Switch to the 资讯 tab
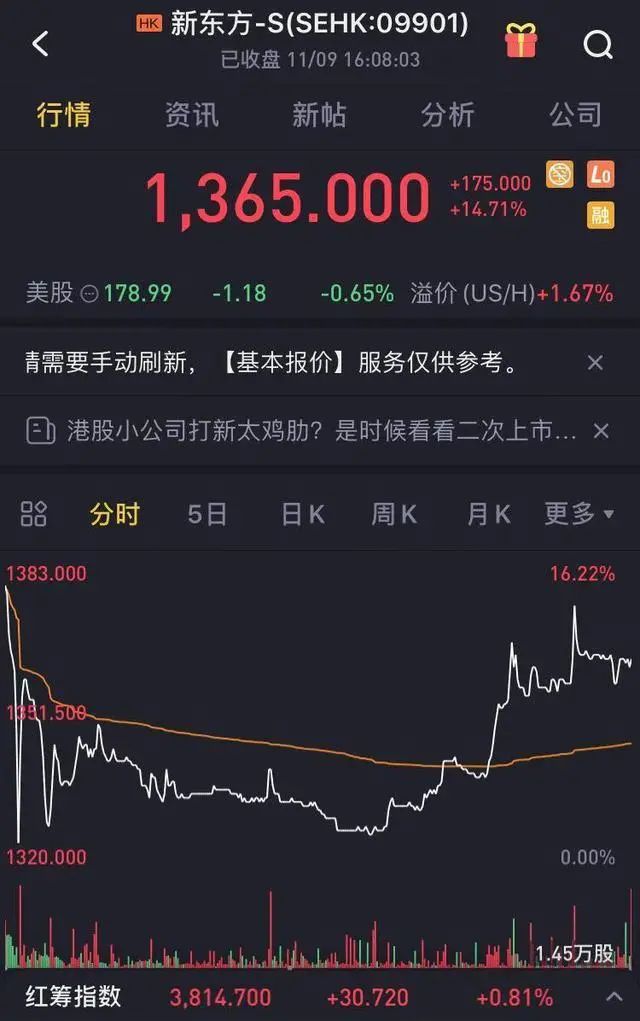The width and height of the screenshot is (640, 1021). (x=191, y=115)
